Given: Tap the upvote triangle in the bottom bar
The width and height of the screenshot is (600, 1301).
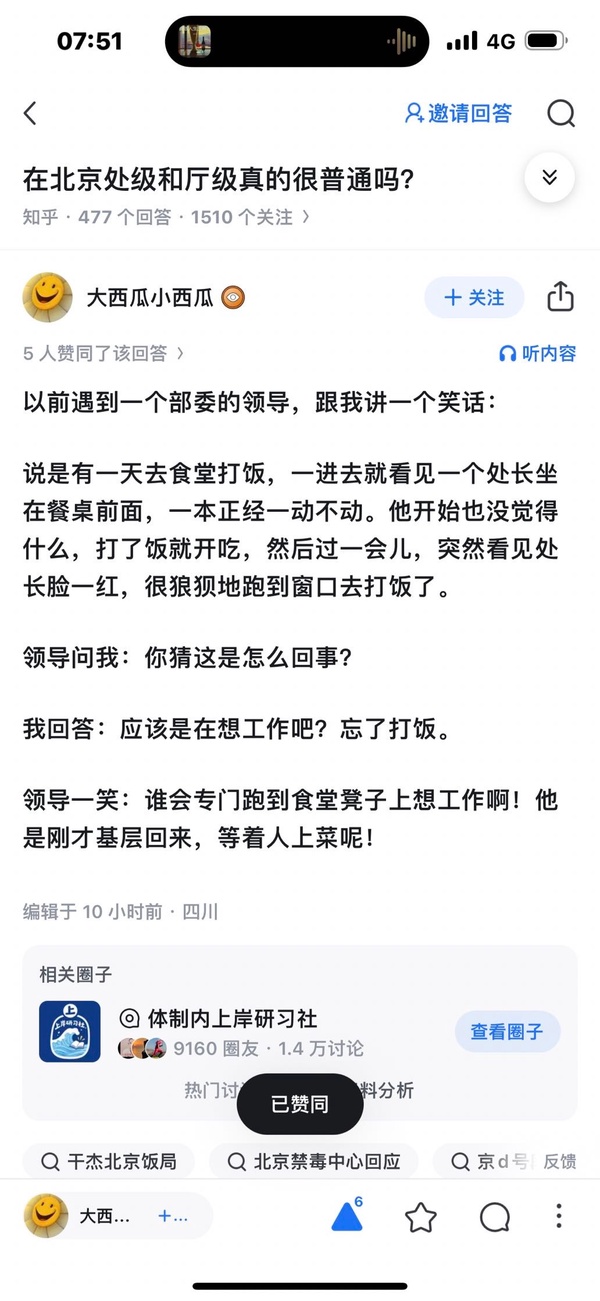Looking at the screenshot, I should (x=346, y=1217).
